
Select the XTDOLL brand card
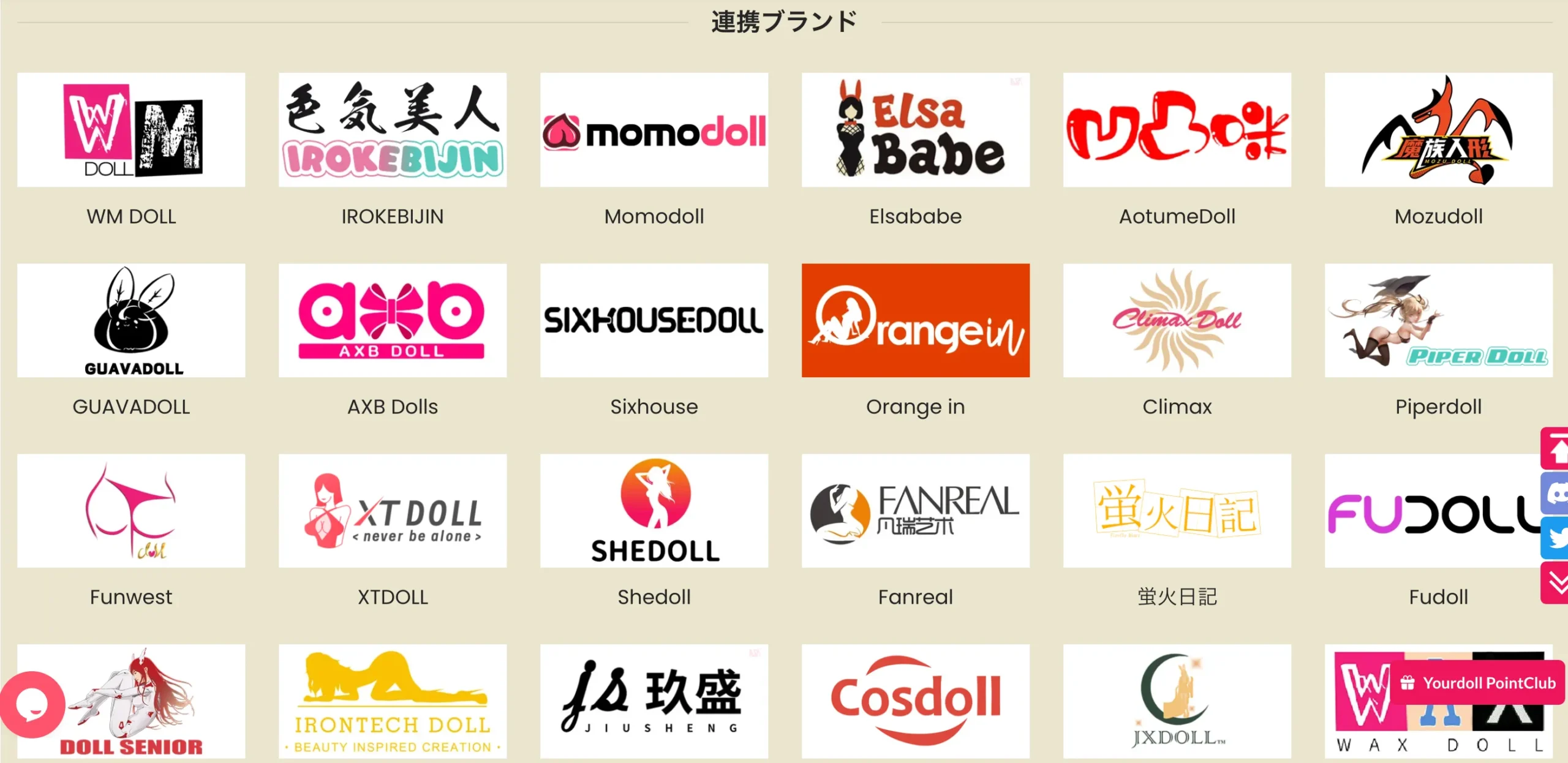click(392, 510)
